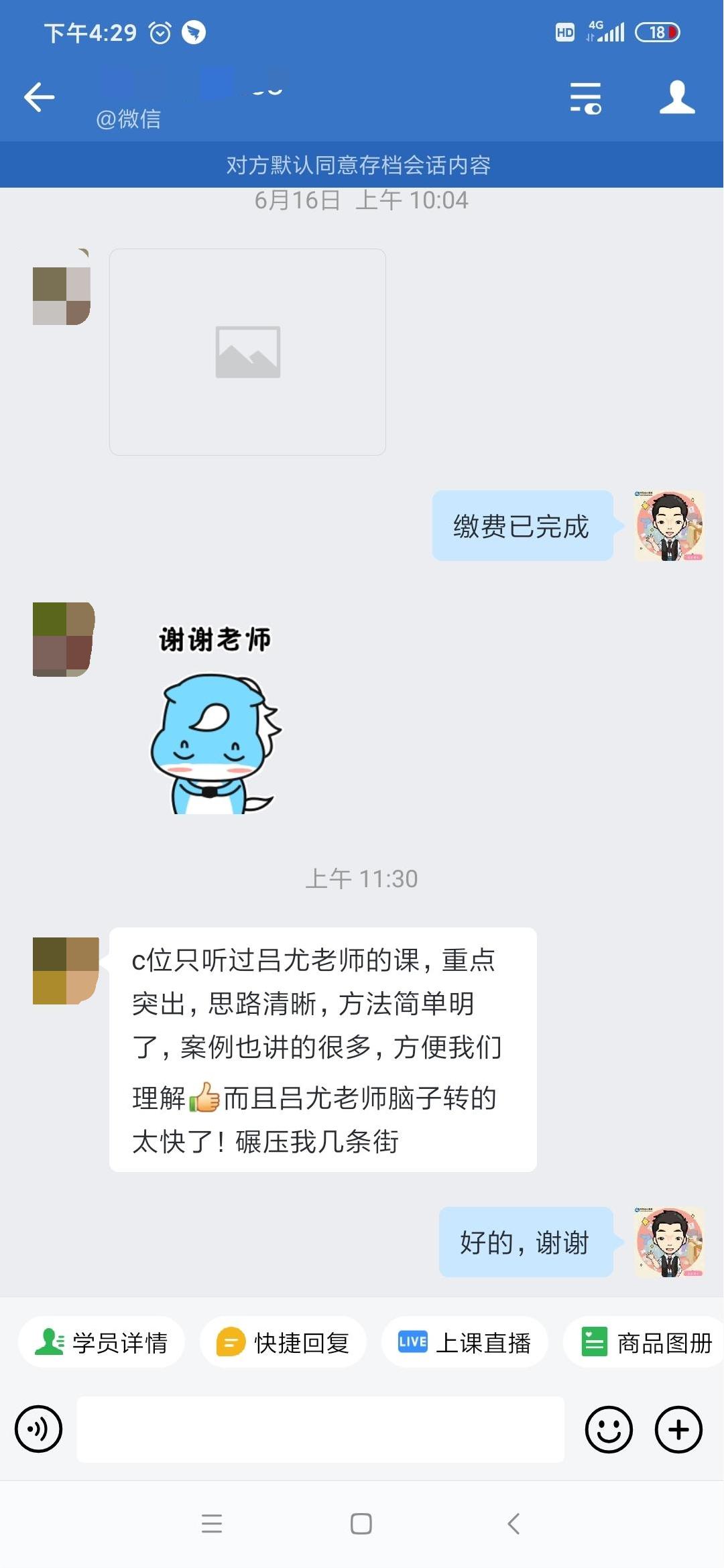Click the blank image placeholder in the chat
Screen dimensions: 724x1568
point(247,351)
